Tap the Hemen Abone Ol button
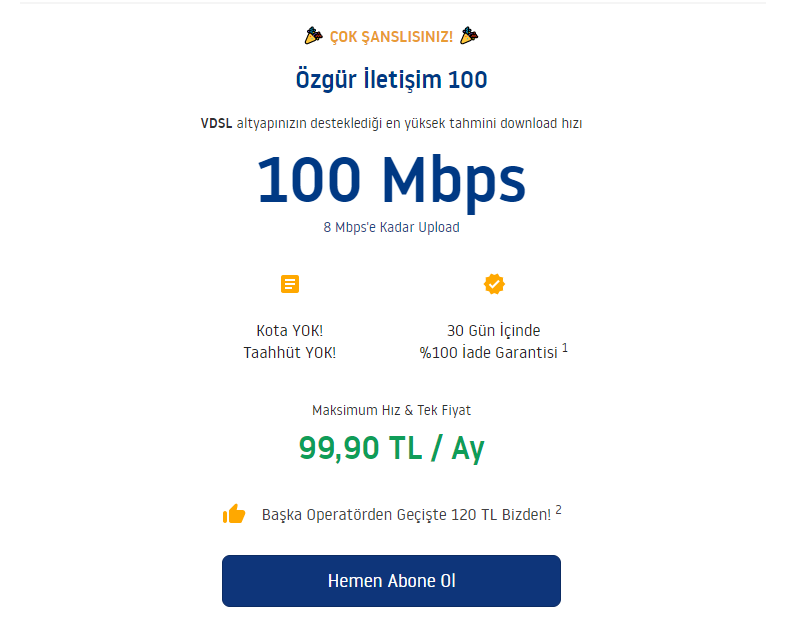 391,581
